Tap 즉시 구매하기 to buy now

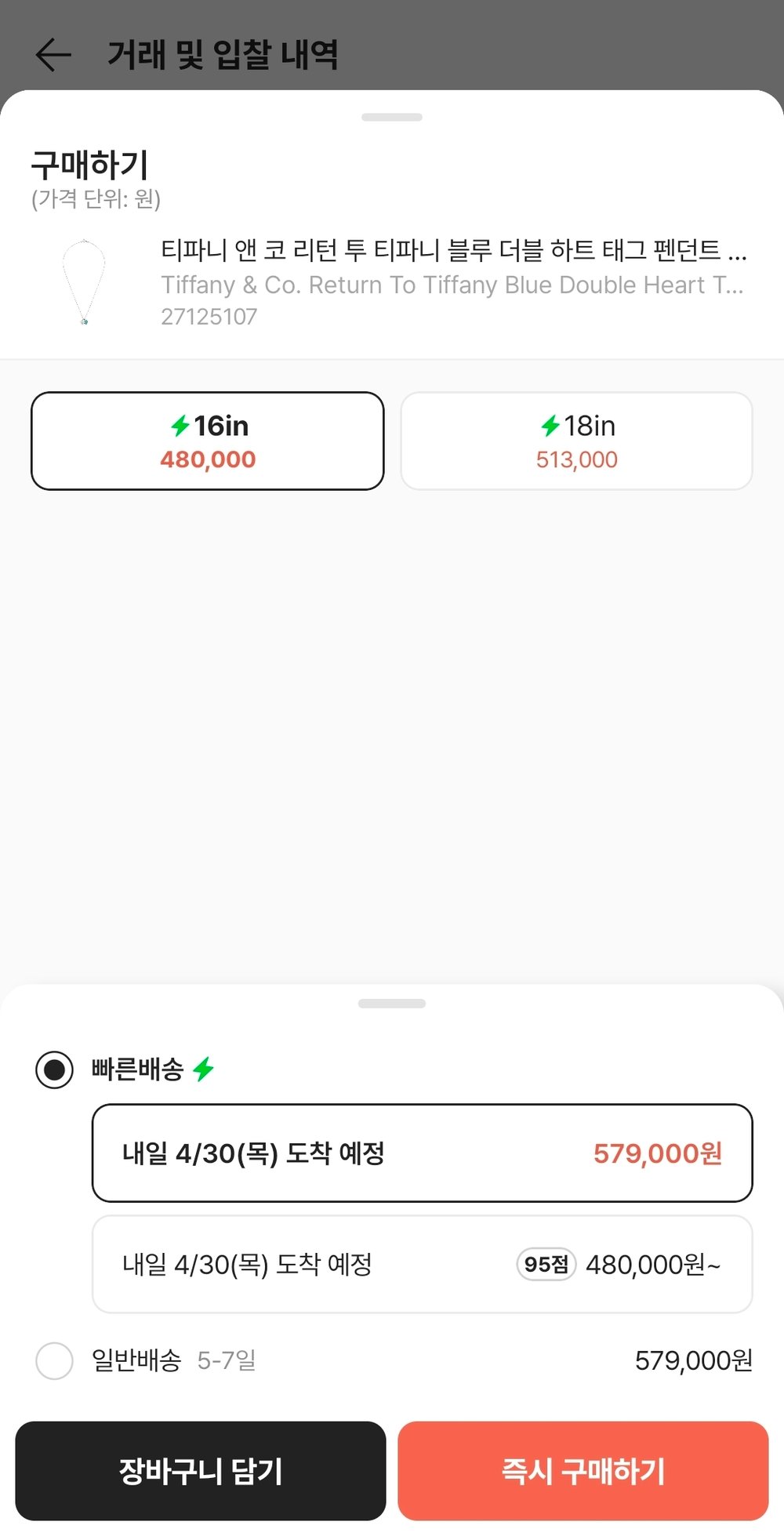(583, 1471)
